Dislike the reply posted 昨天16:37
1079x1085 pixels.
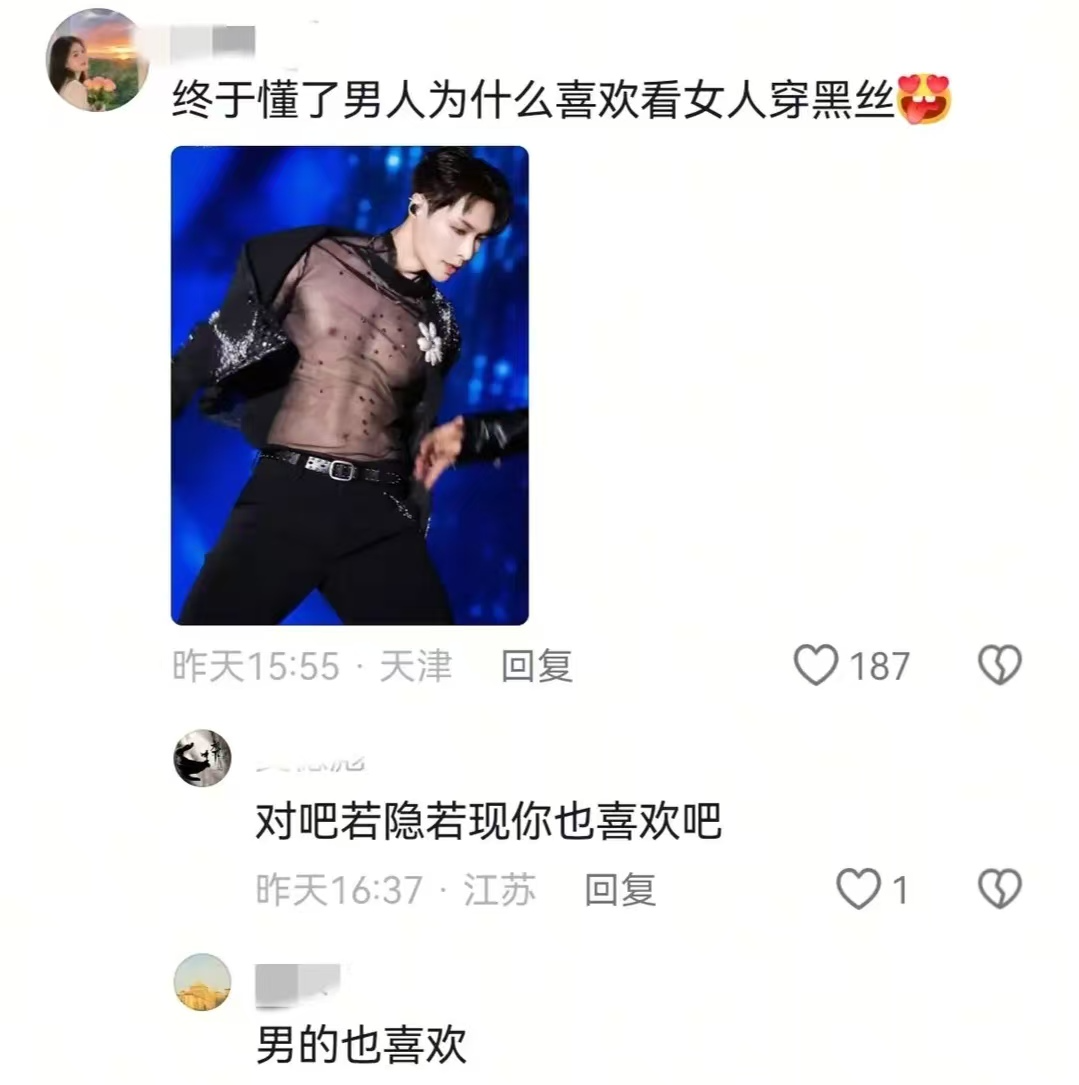999,889
